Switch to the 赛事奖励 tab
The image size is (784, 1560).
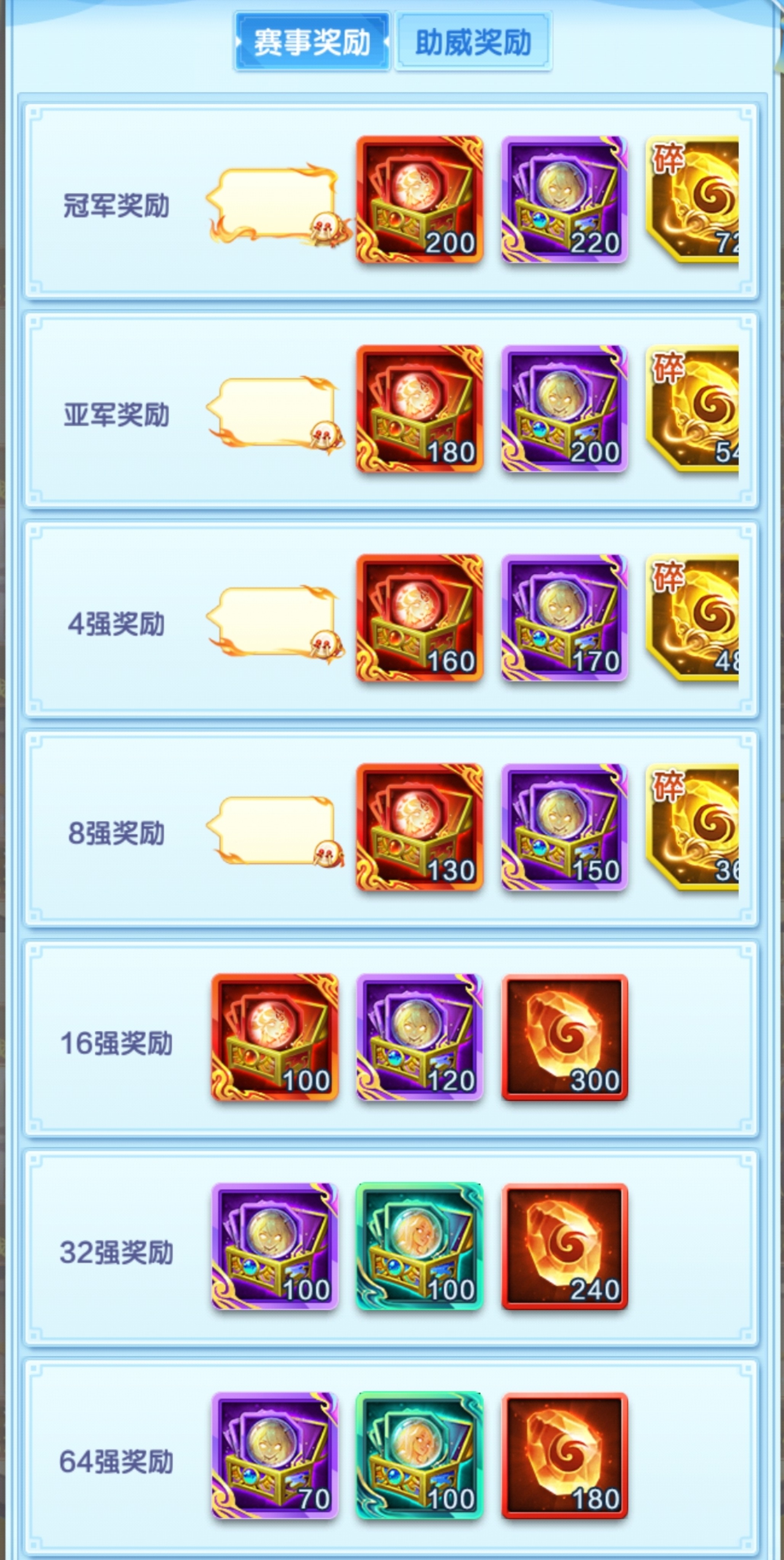click(x=312, y=42)
